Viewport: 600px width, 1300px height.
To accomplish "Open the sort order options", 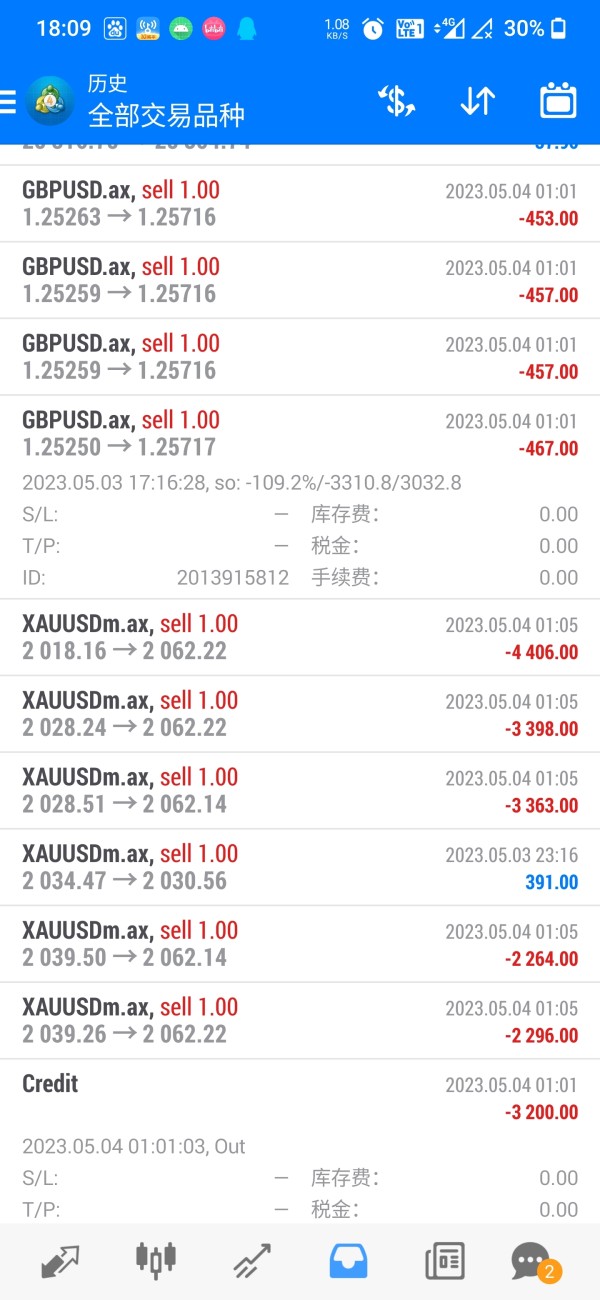I will click(x=477, y=101).
